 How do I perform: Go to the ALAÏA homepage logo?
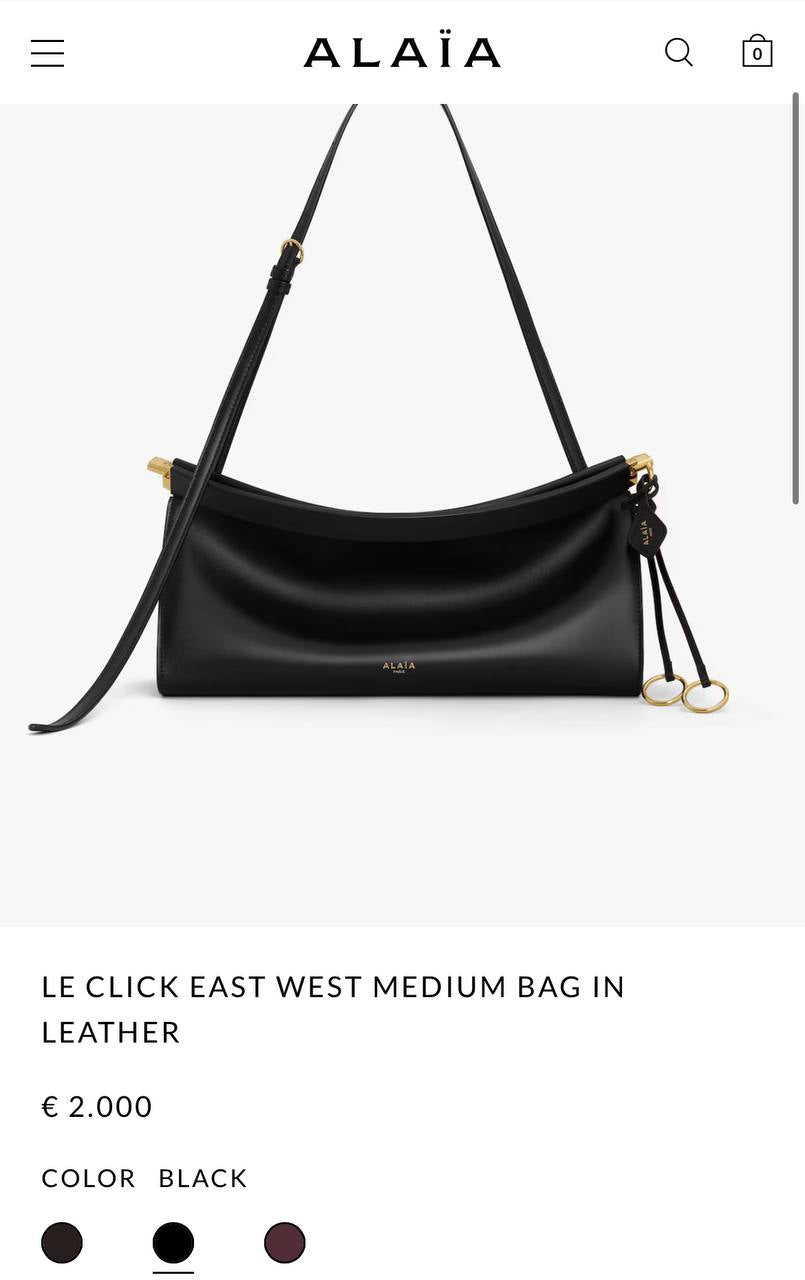(402, 52)
